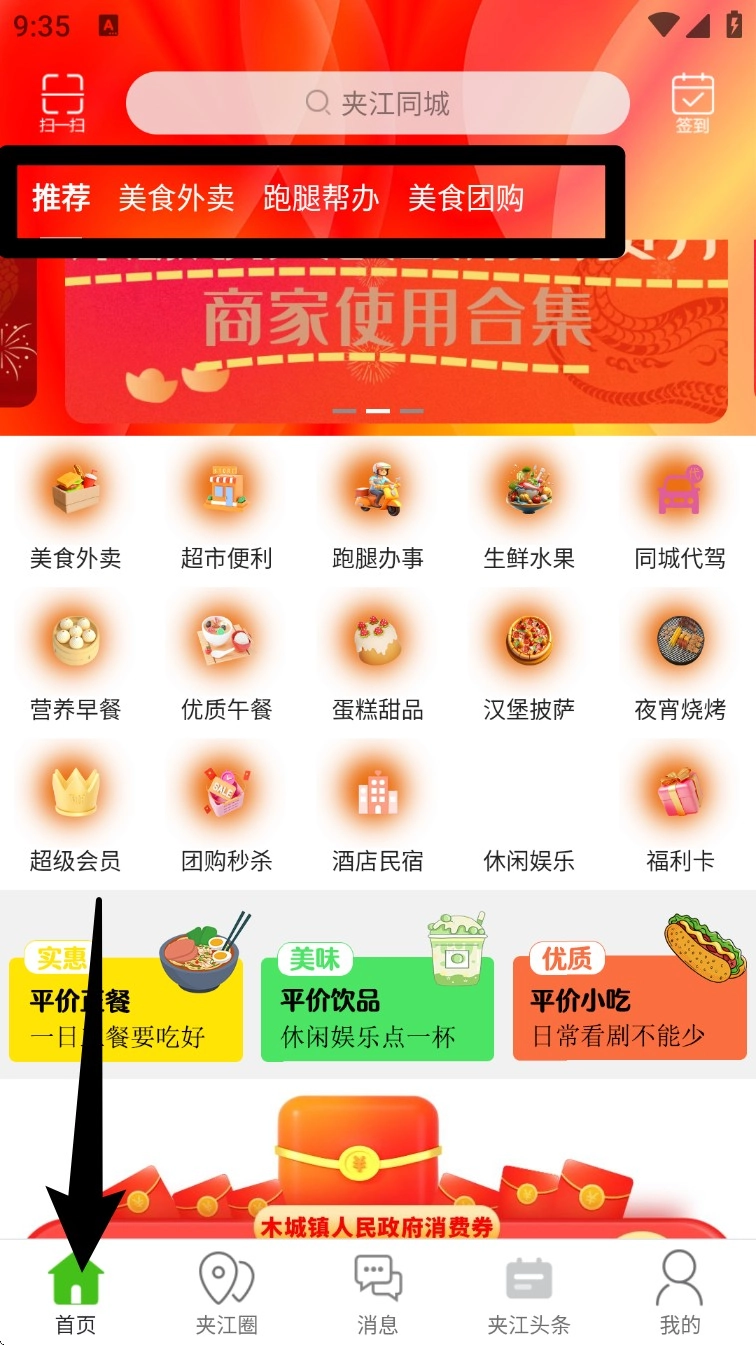Open the 夜宵烧烤 category

click(680, 664)
